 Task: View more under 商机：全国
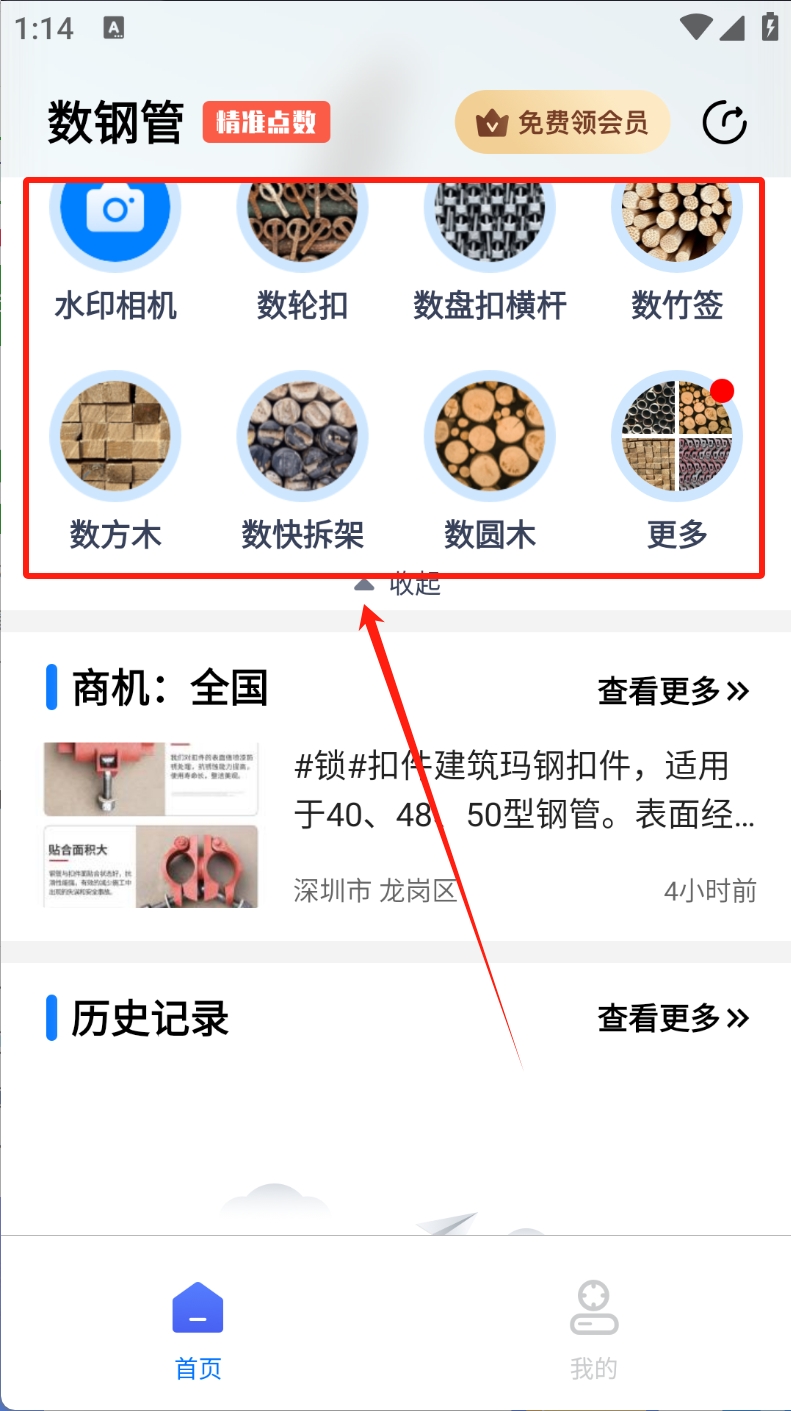coord(673,690)
